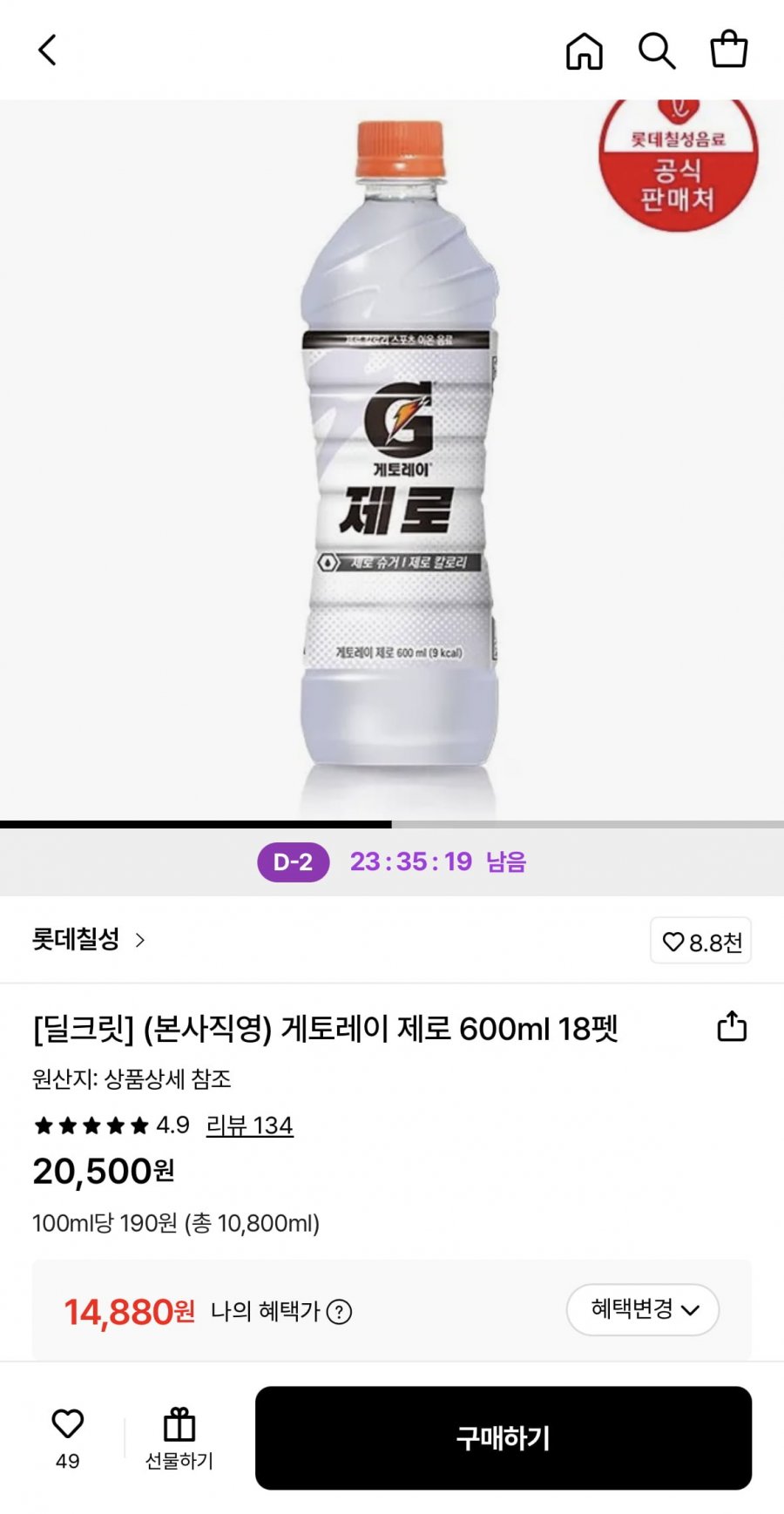The image size is (784, 1514).
Task: Add product to wishlist with heart 49
Action: (67, 1438)
